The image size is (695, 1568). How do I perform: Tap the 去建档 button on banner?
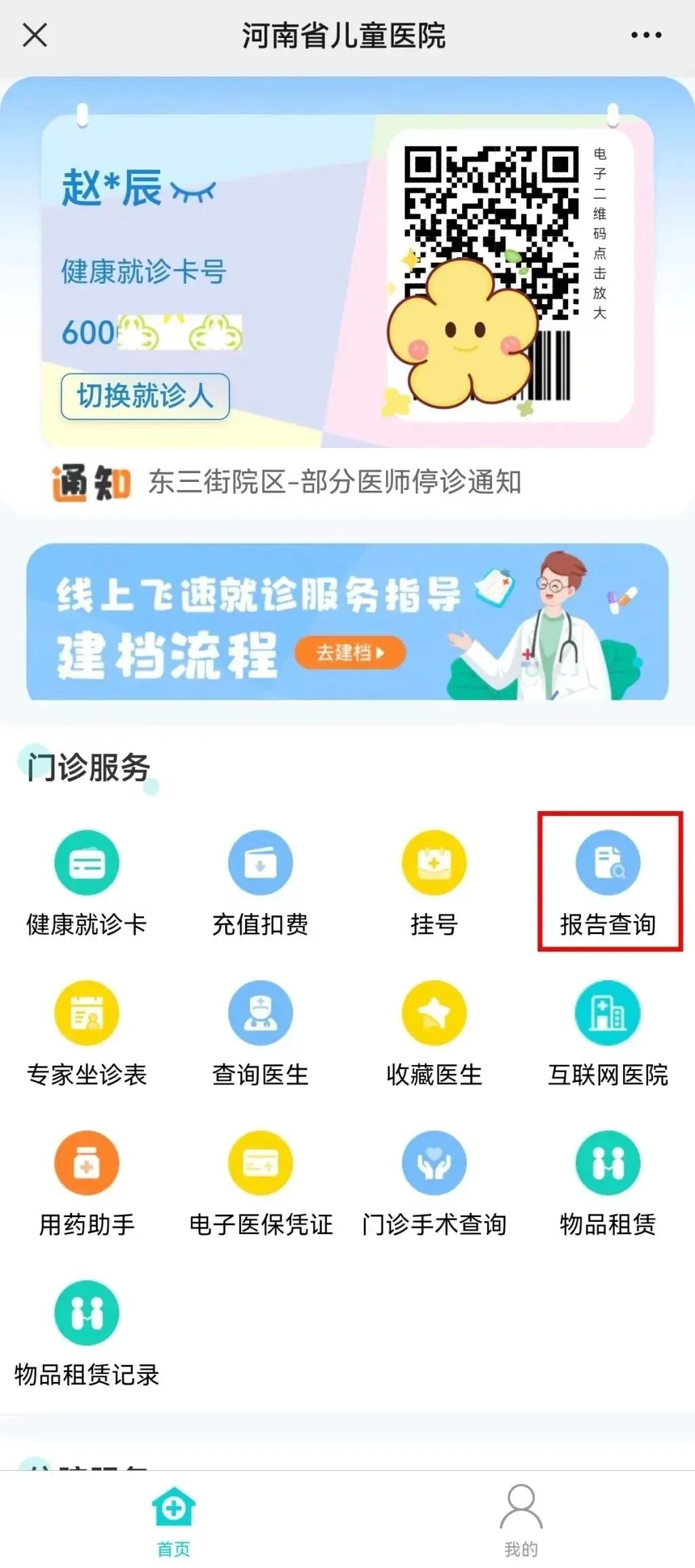(x=350, y=652)
